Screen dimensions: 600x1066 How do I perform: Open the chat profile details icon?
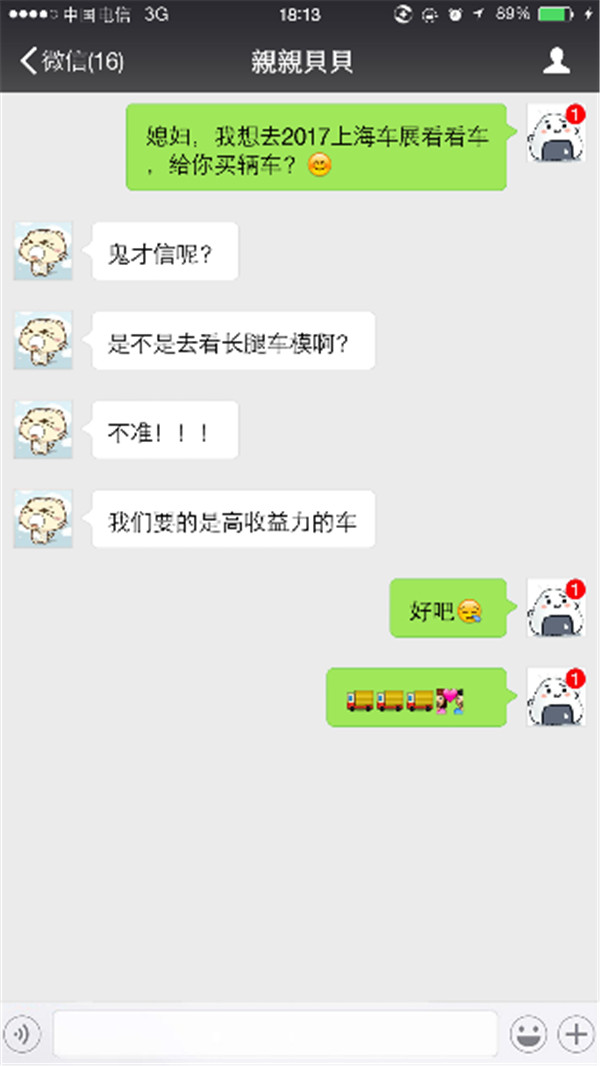556,61
